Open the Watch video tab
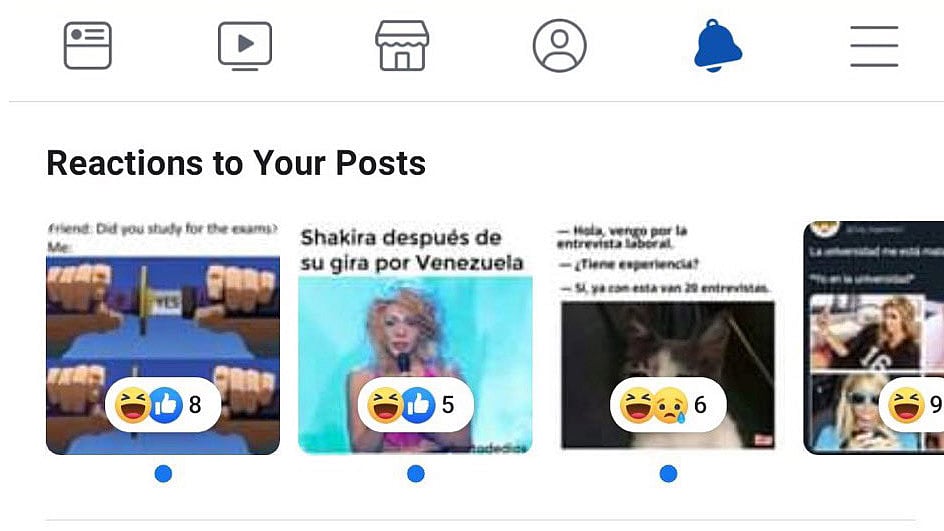Image resolution: width=944 pixels, height=531 pixels. click(x=245, y=46)
